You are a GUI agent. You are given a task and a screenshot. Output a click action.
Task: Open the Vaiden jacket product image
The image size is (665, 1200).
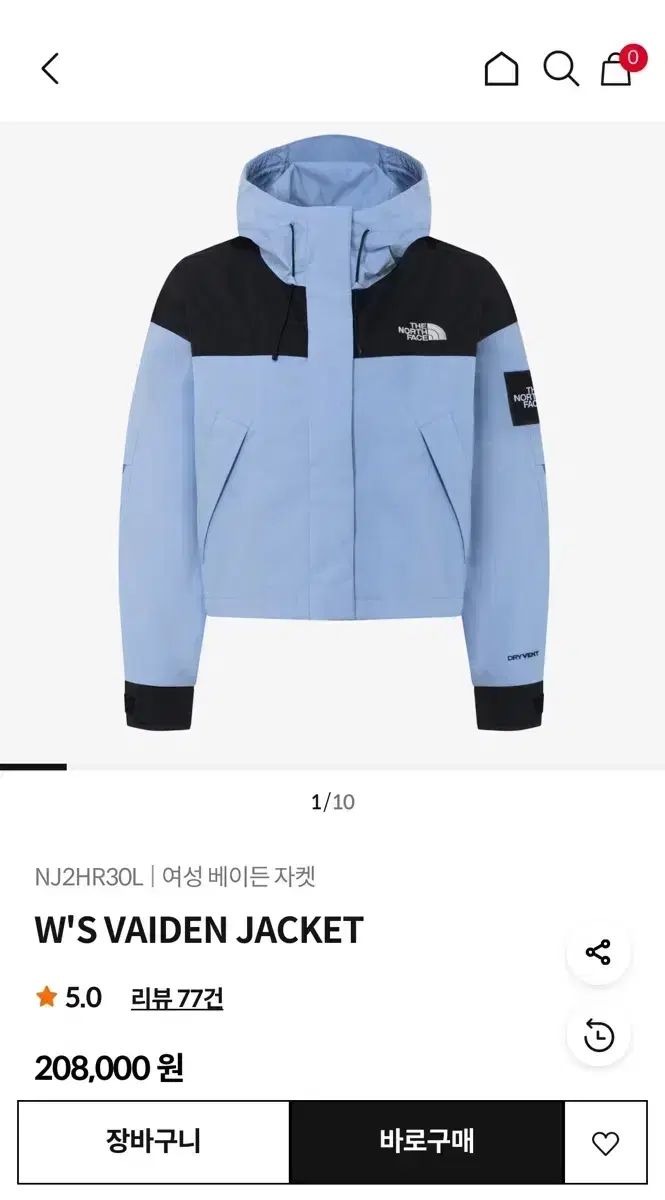[x=332, y=440]
